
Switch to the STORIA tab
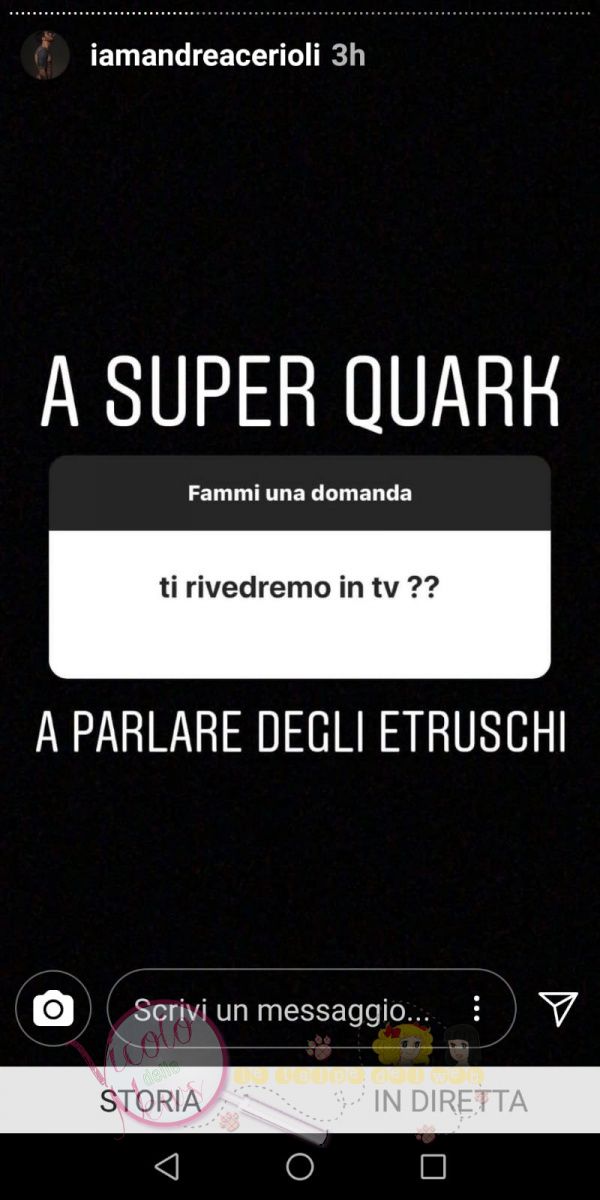point(150,1101)
